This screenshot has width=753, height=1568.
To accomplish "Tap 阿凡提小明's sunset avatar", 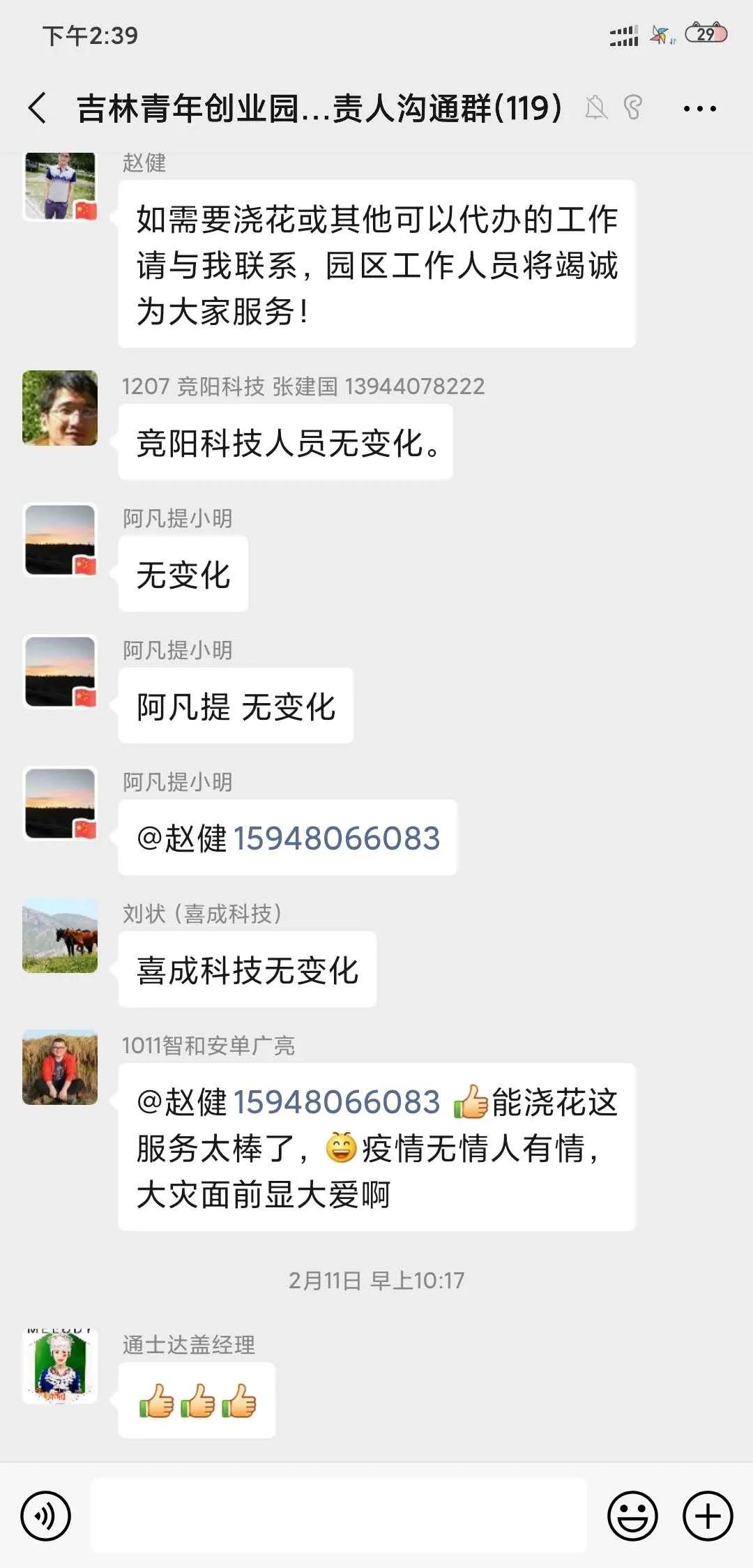I will tap(59, 541).
